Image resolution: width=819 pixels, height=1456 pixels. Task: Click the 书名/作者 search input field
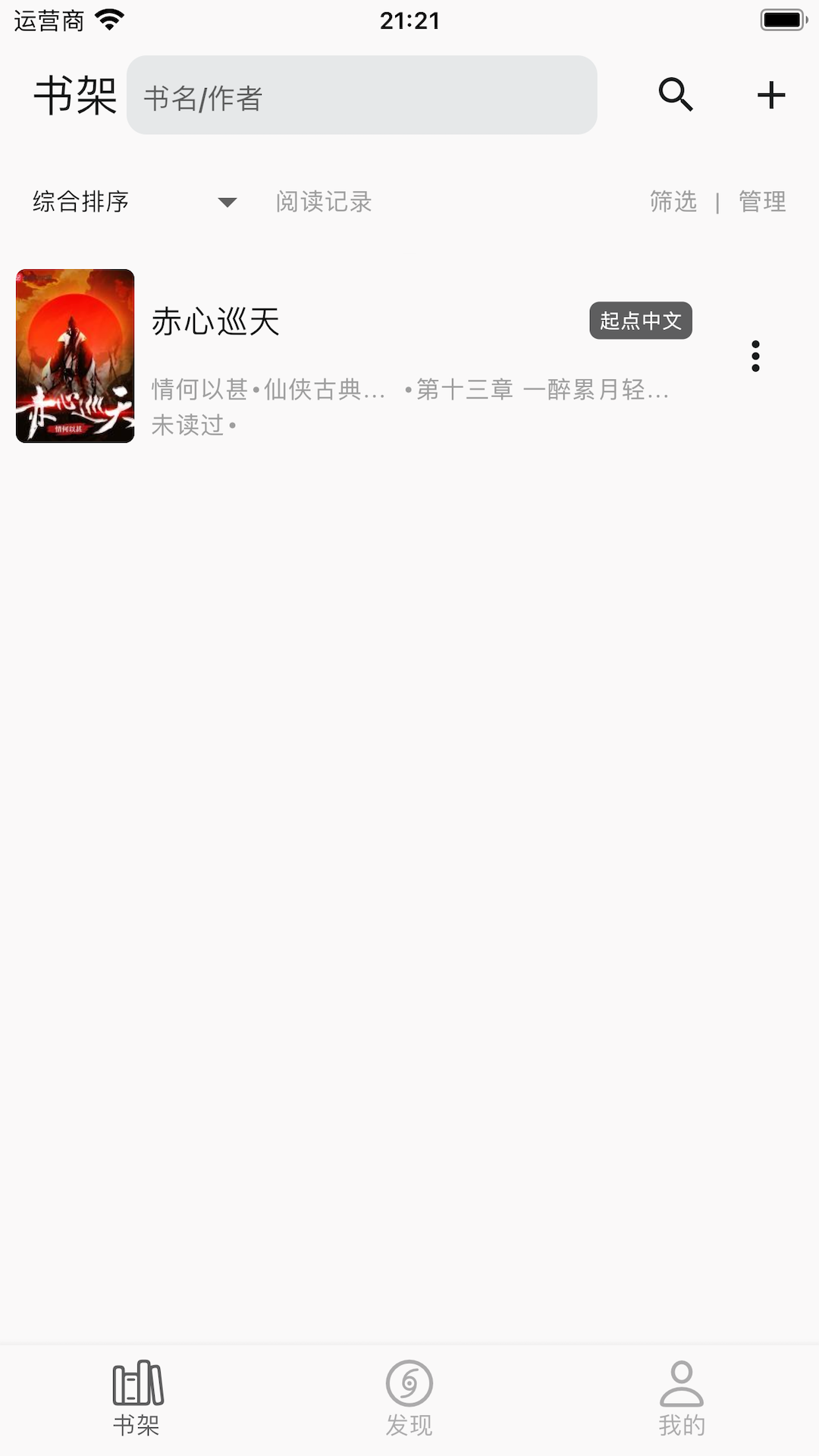(362, 94)
